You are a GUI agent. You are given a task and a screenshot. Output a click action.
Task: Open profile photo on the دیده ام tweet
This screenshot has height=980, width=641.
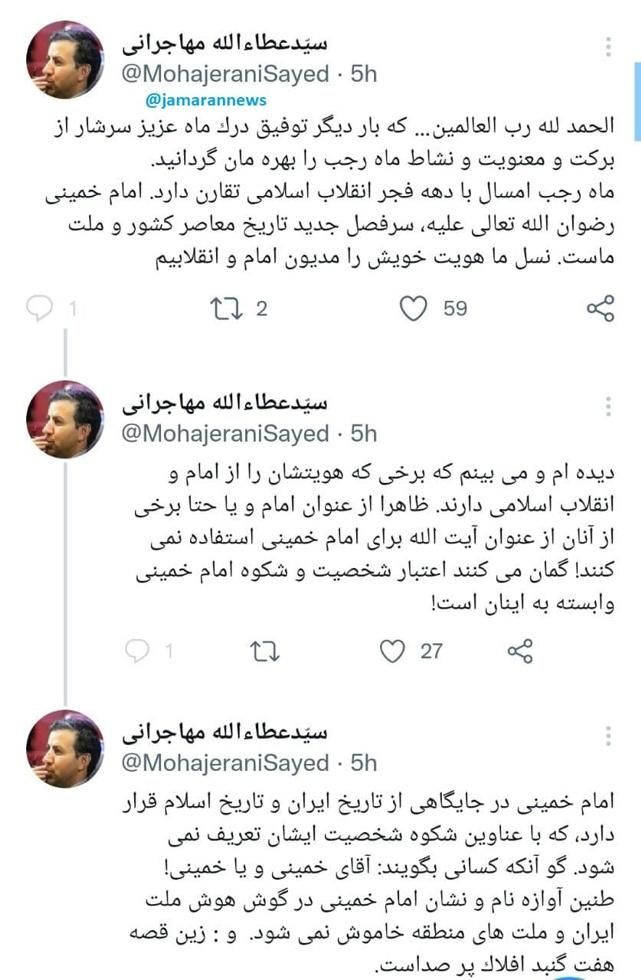click(x=64, y=419)
